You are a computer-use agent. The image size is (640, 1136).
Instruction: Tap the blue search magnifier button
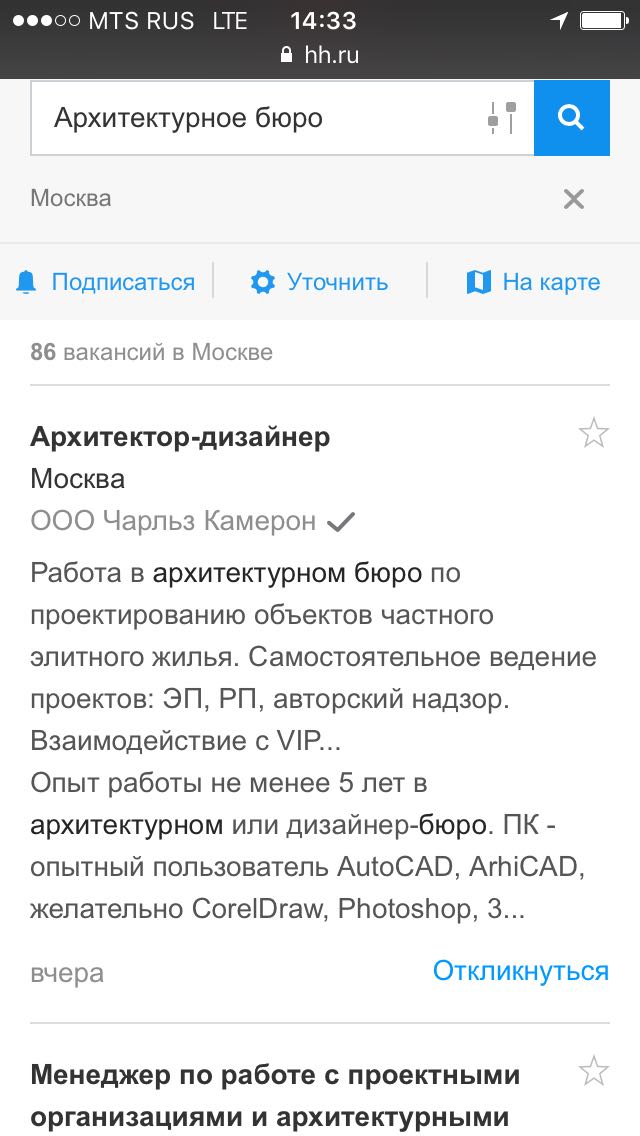point(572,117)
